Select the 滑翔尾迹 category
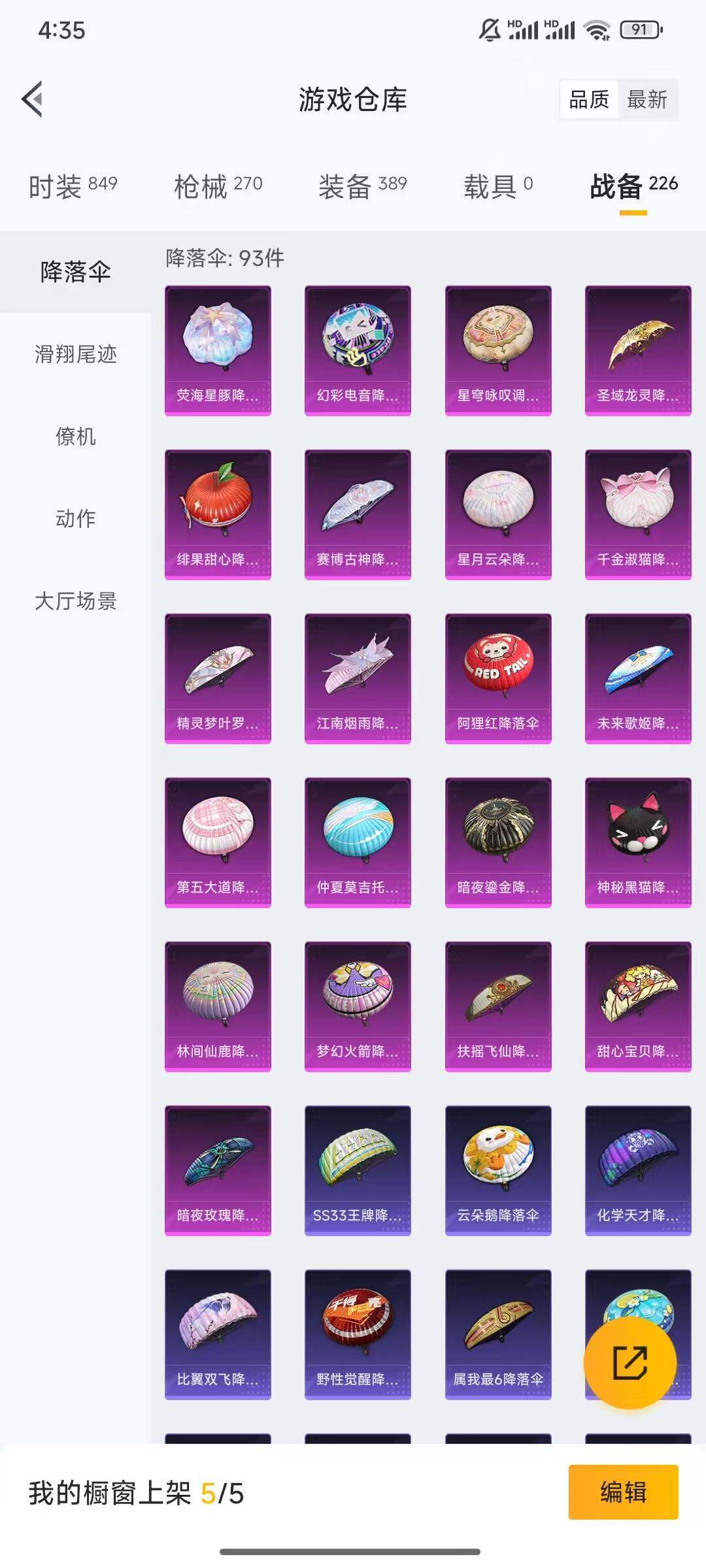 point(75,354)
